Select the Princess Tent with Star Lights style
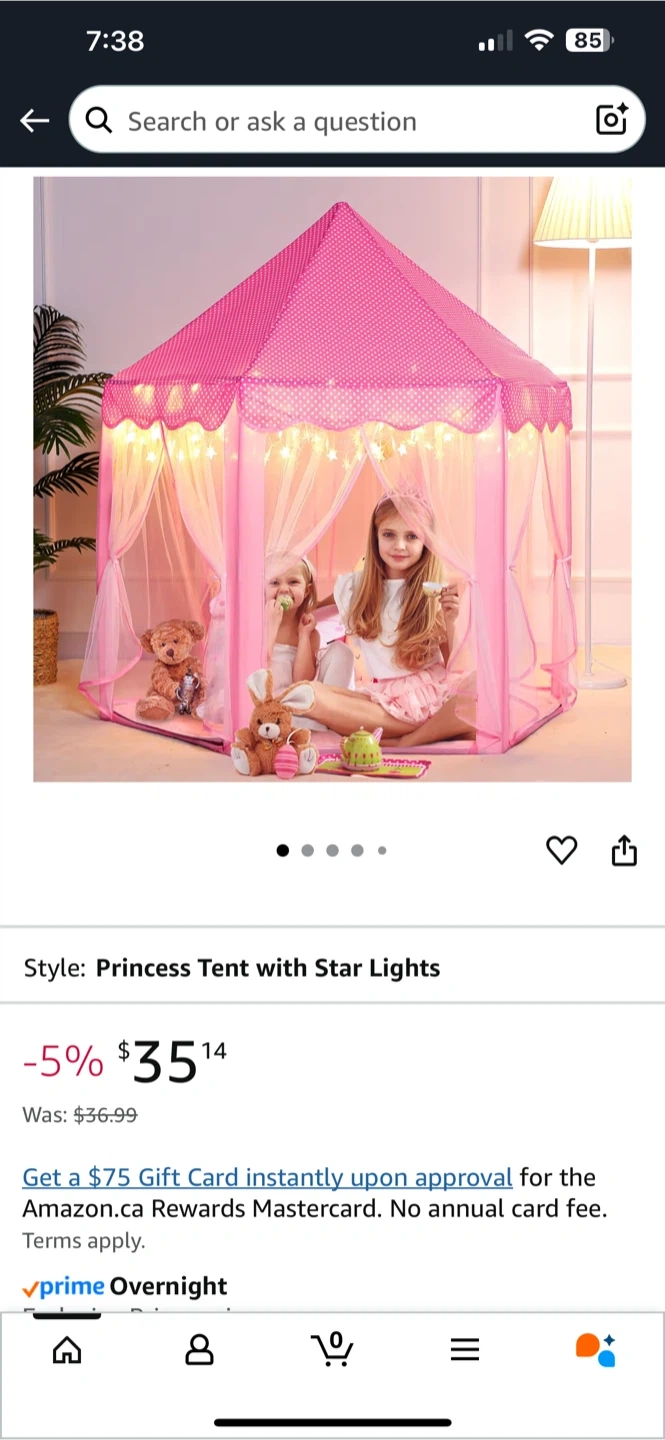 point(268,968)
